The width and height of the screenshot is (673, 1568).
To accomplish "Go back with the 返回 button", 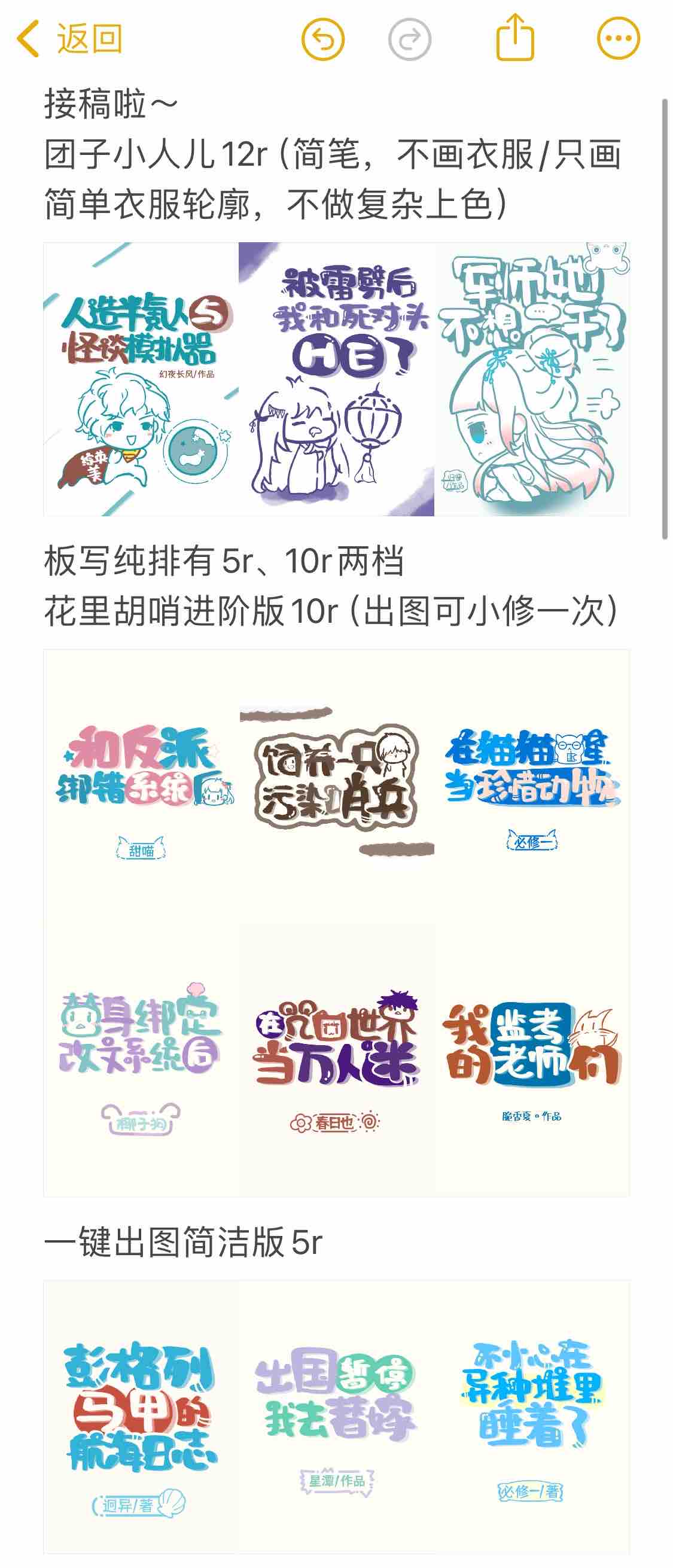I will [70, 38].
